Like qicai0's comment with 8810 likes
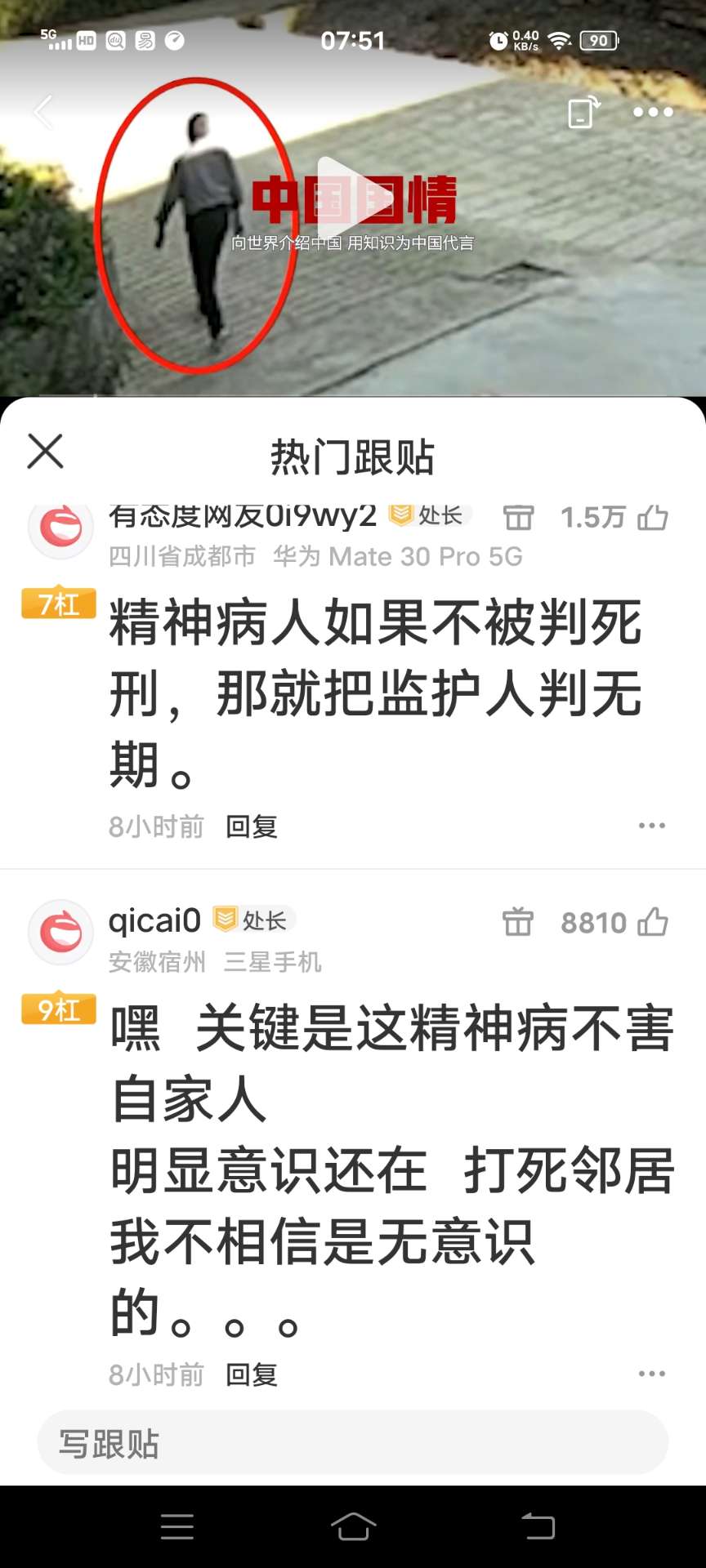The image size is (706, 1568). click(x=653, y=923)
